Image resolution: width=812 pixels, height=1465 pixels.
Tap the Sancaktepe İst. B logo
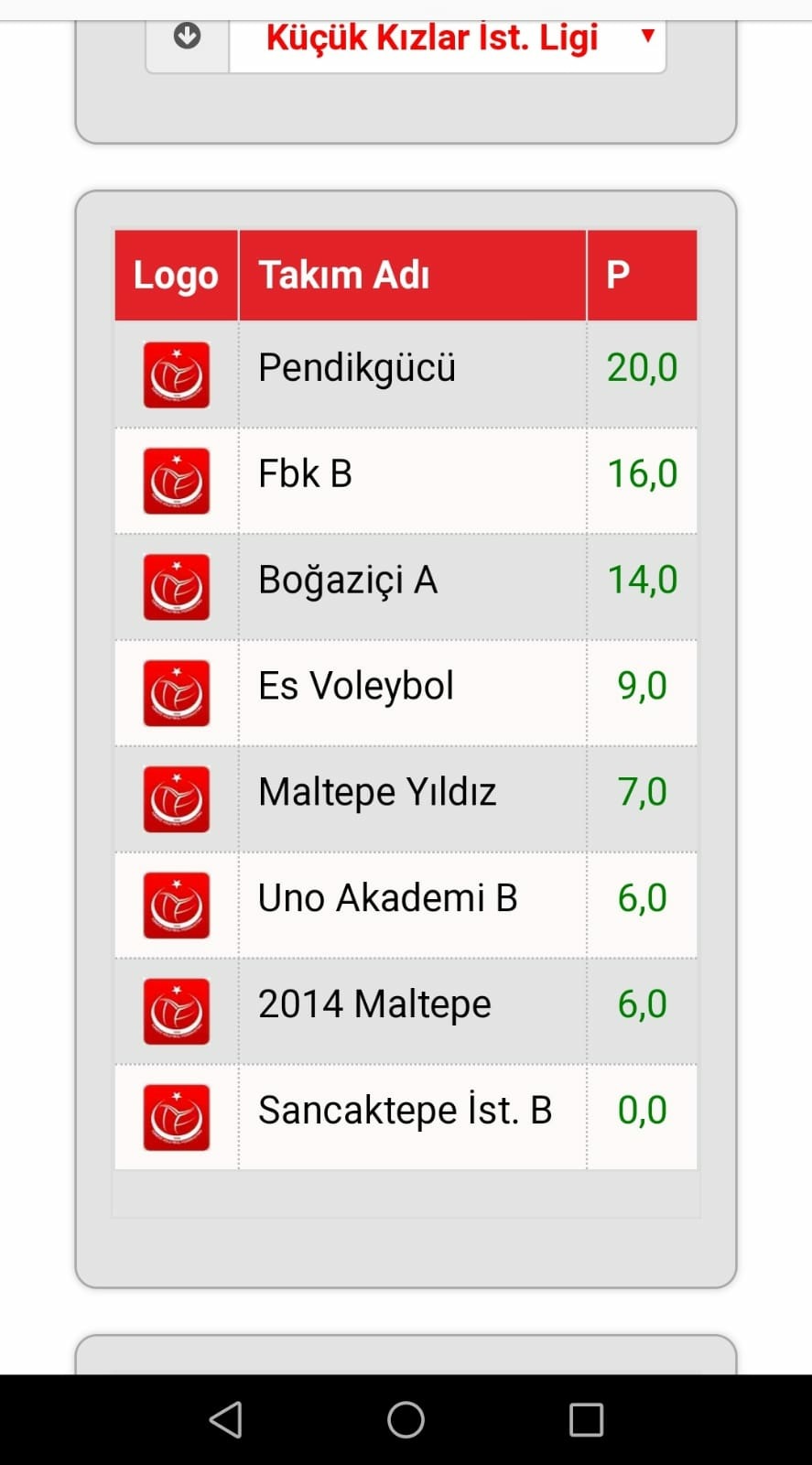click(176, 1117)
